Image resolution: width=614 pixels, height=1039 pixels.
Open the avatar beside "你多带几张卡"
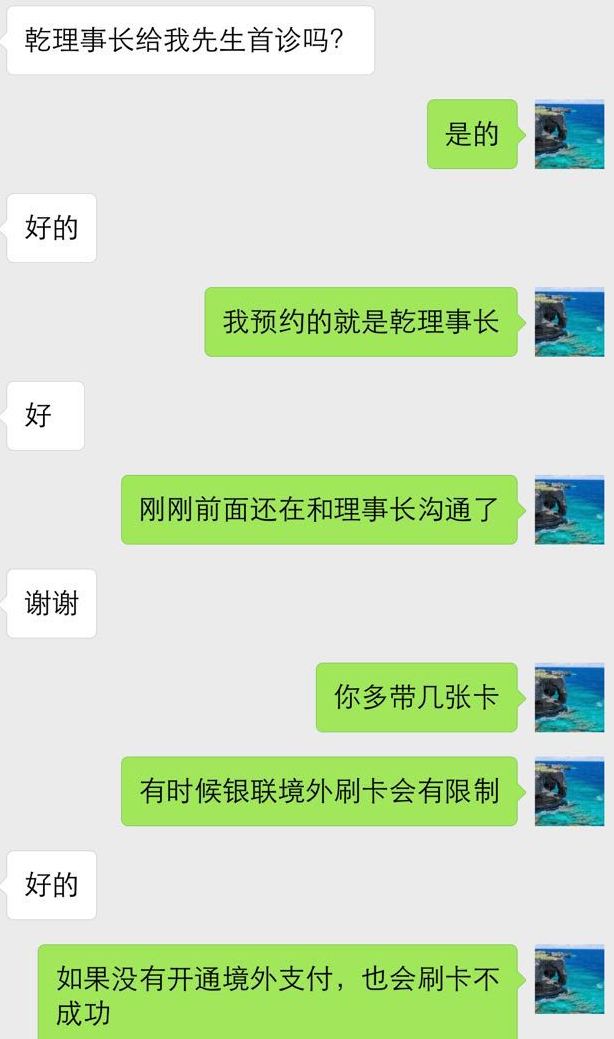[569, 698]
